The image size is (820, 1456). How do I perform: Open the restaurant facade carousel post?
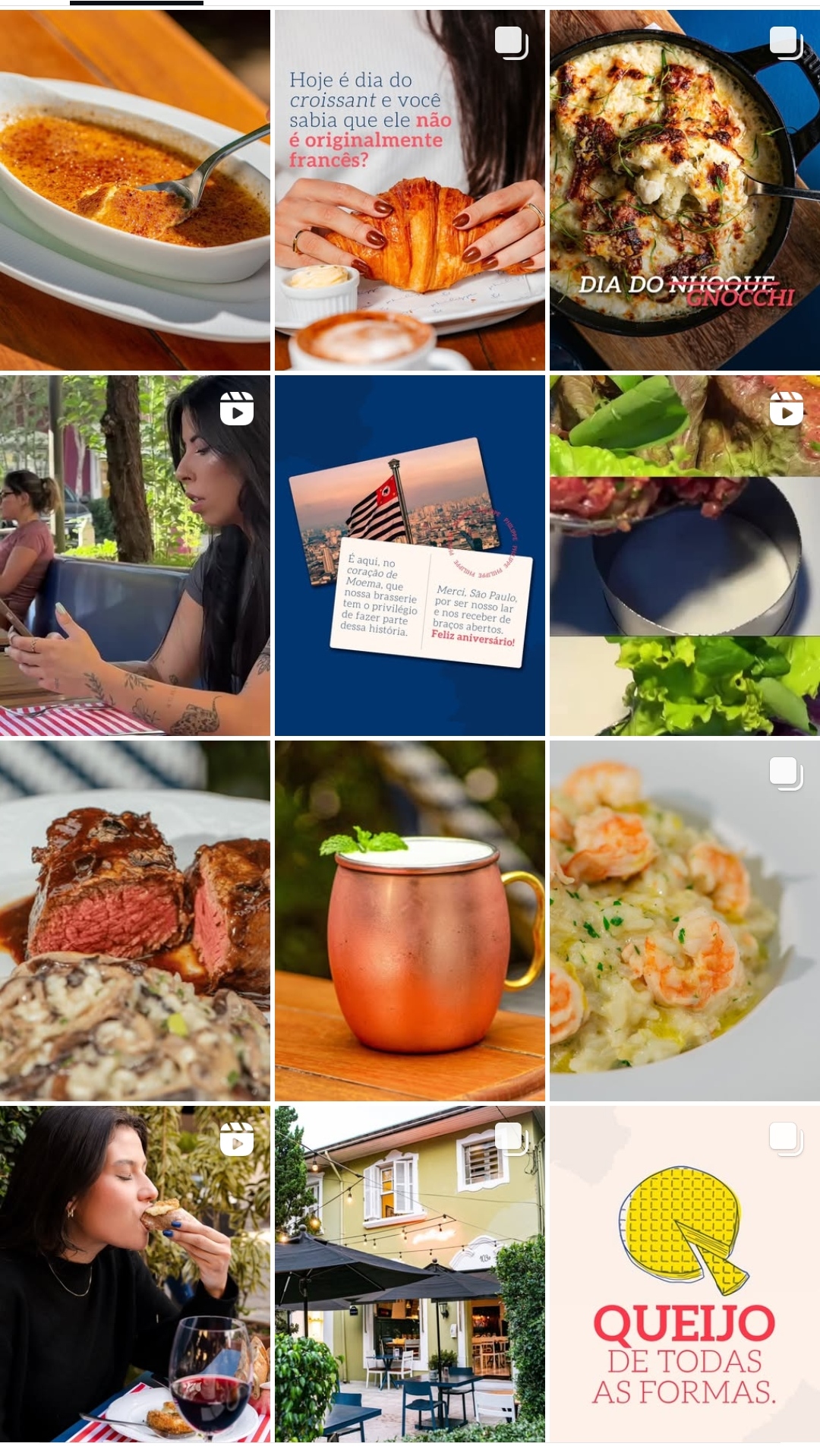[409, 1274]
